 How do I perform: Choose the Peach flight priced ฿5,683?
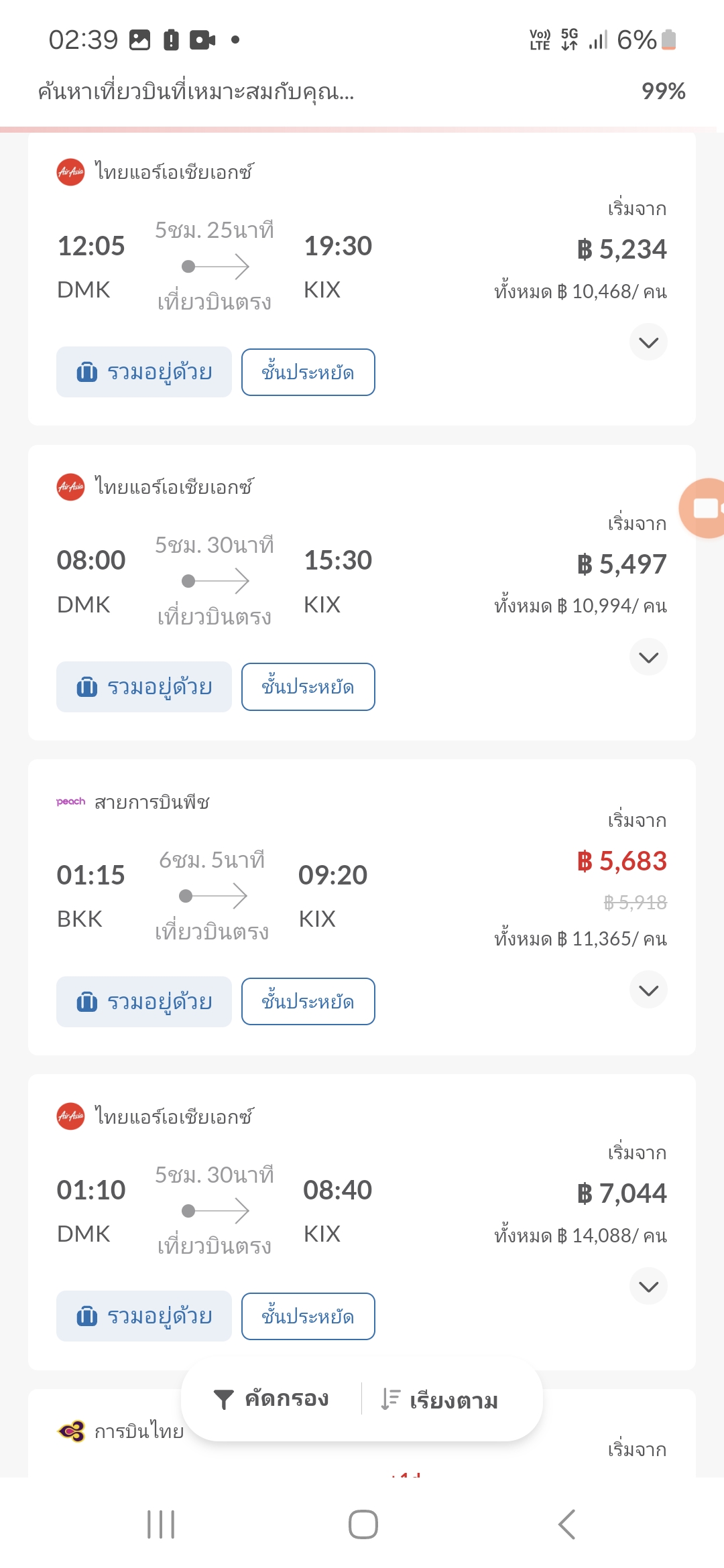pyautogui.click(x=362, y=907)
